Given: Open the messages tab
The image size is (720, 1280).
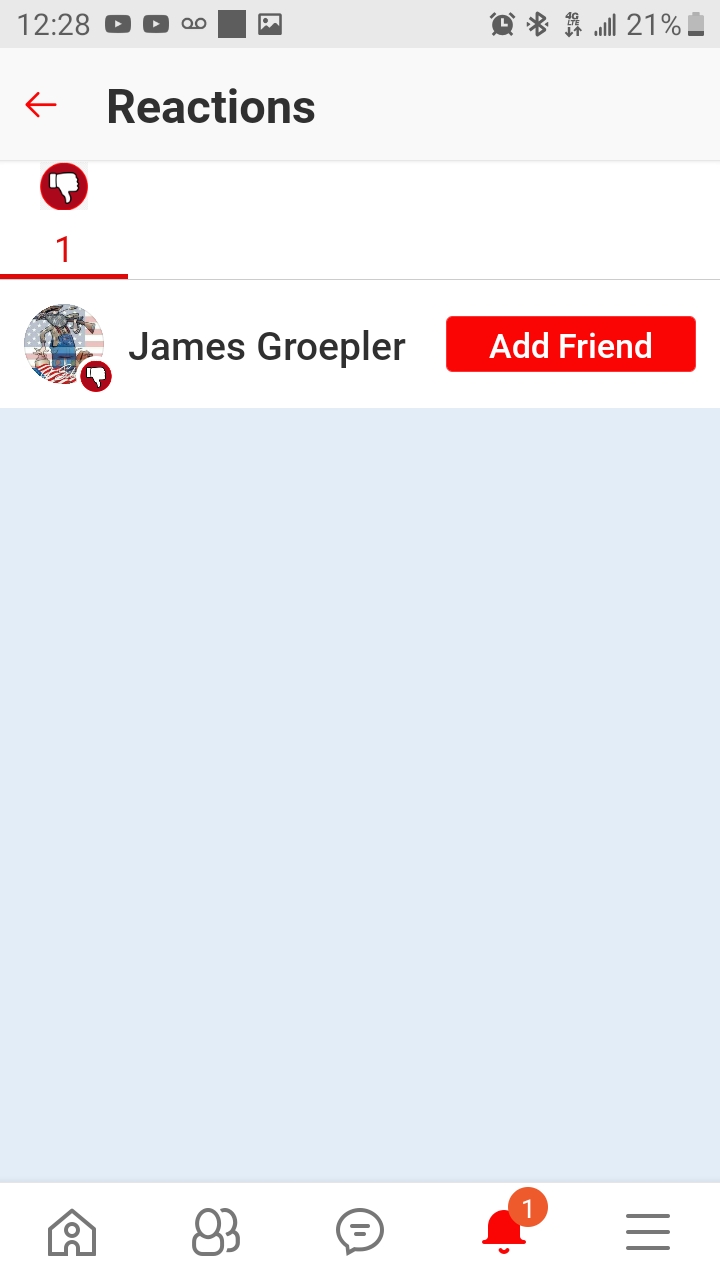Looking at the screenshot, I should tap(360, 1231).
